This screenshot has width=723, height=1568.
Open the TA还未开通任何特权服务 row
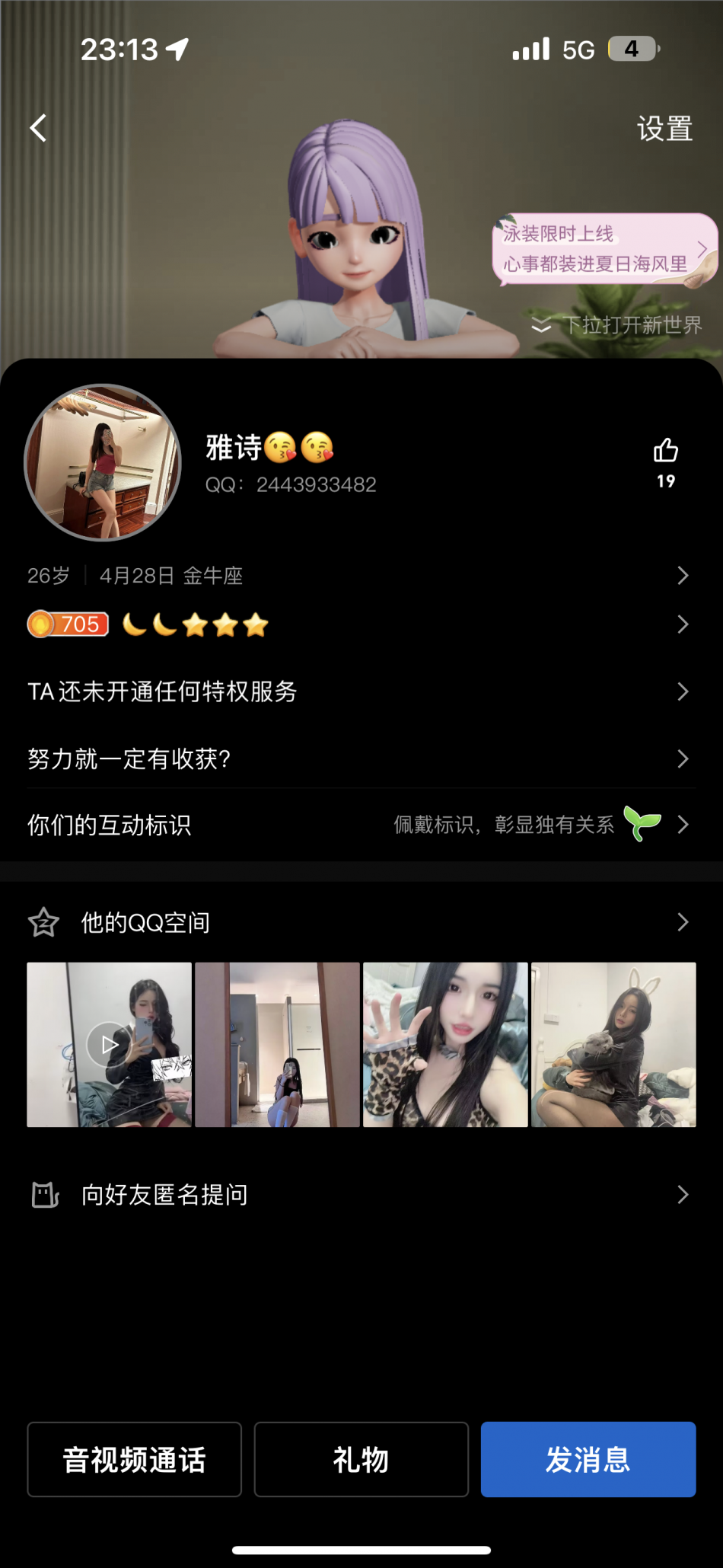coord(361,691)
